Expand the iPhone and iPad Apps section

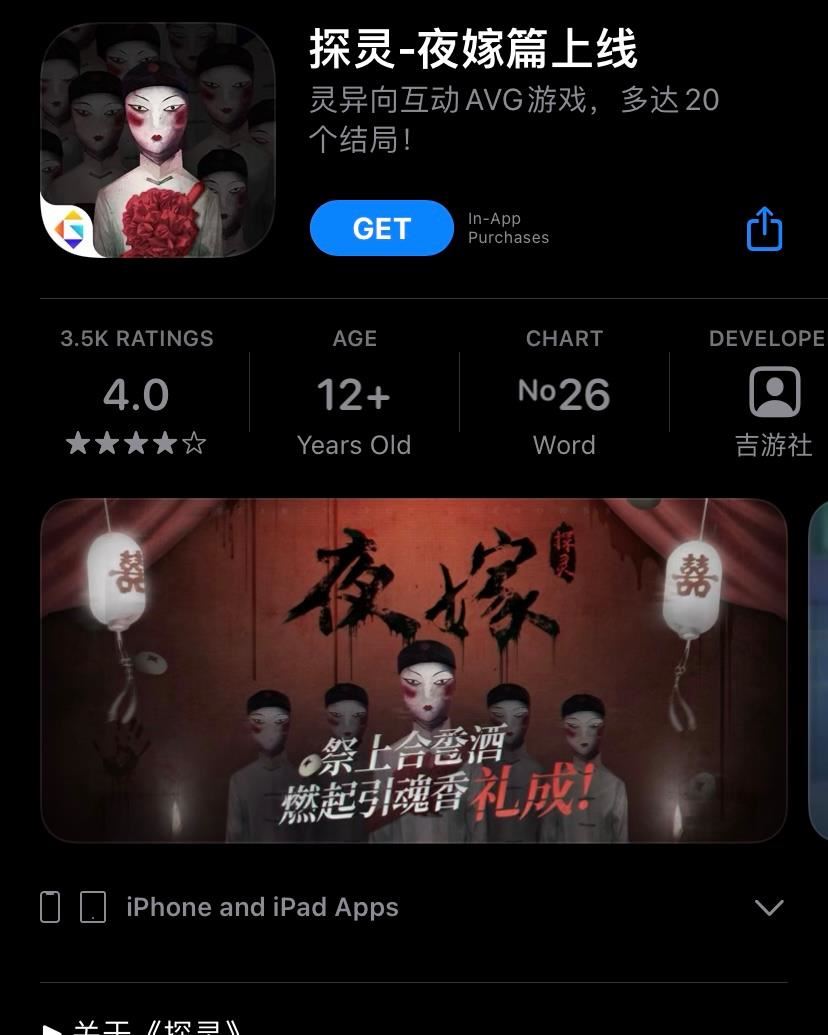click(263, 906)
